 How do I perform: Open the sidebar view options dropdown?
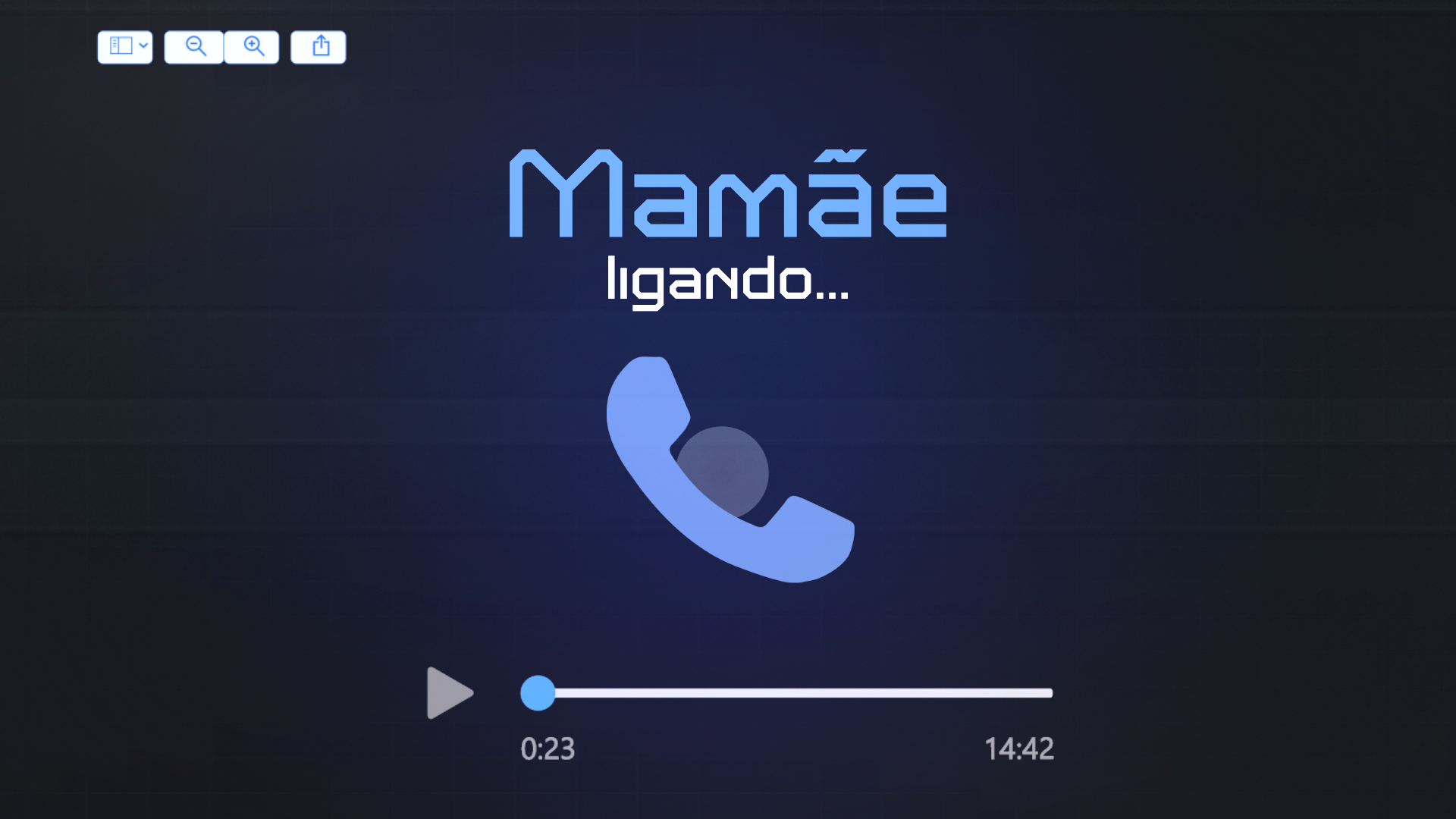click(x=126, y=47)
